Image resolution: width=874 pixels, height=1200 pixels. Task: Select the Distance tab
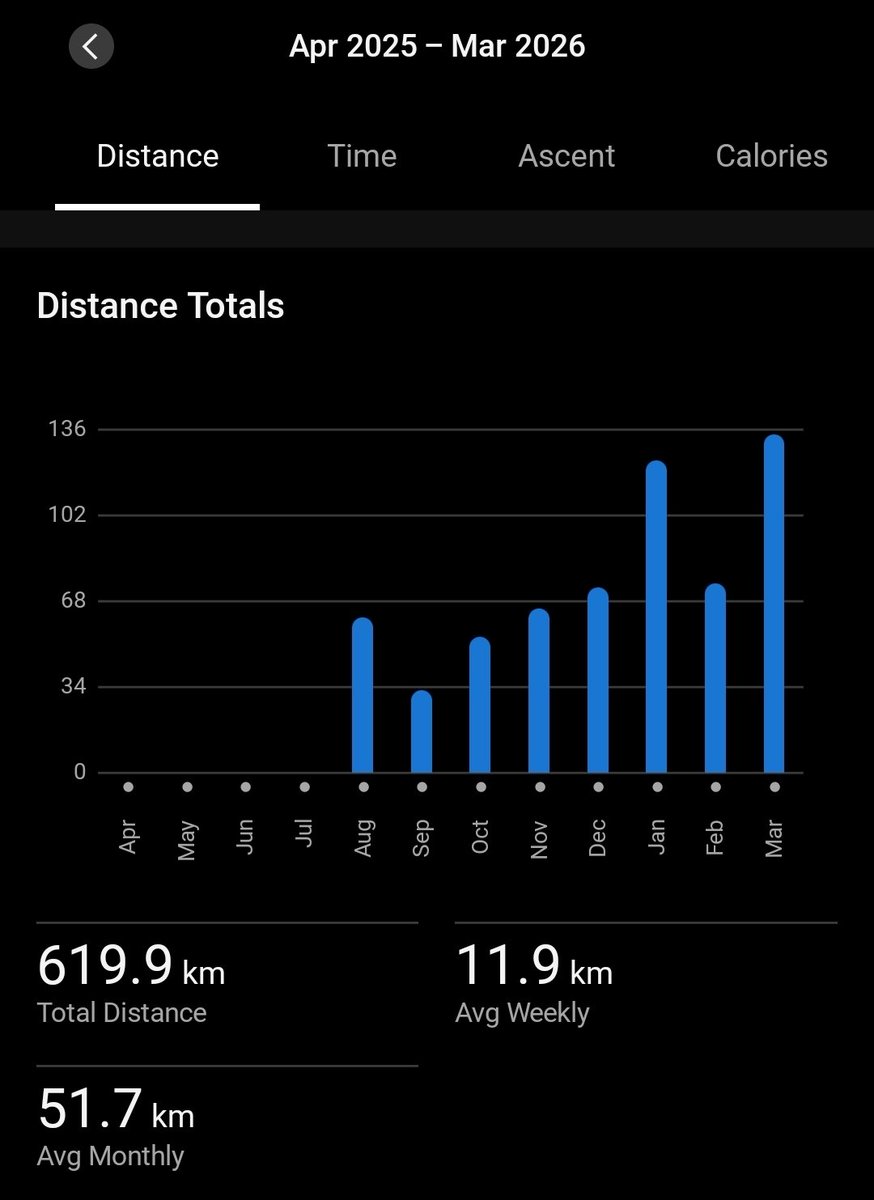(157, 156)
